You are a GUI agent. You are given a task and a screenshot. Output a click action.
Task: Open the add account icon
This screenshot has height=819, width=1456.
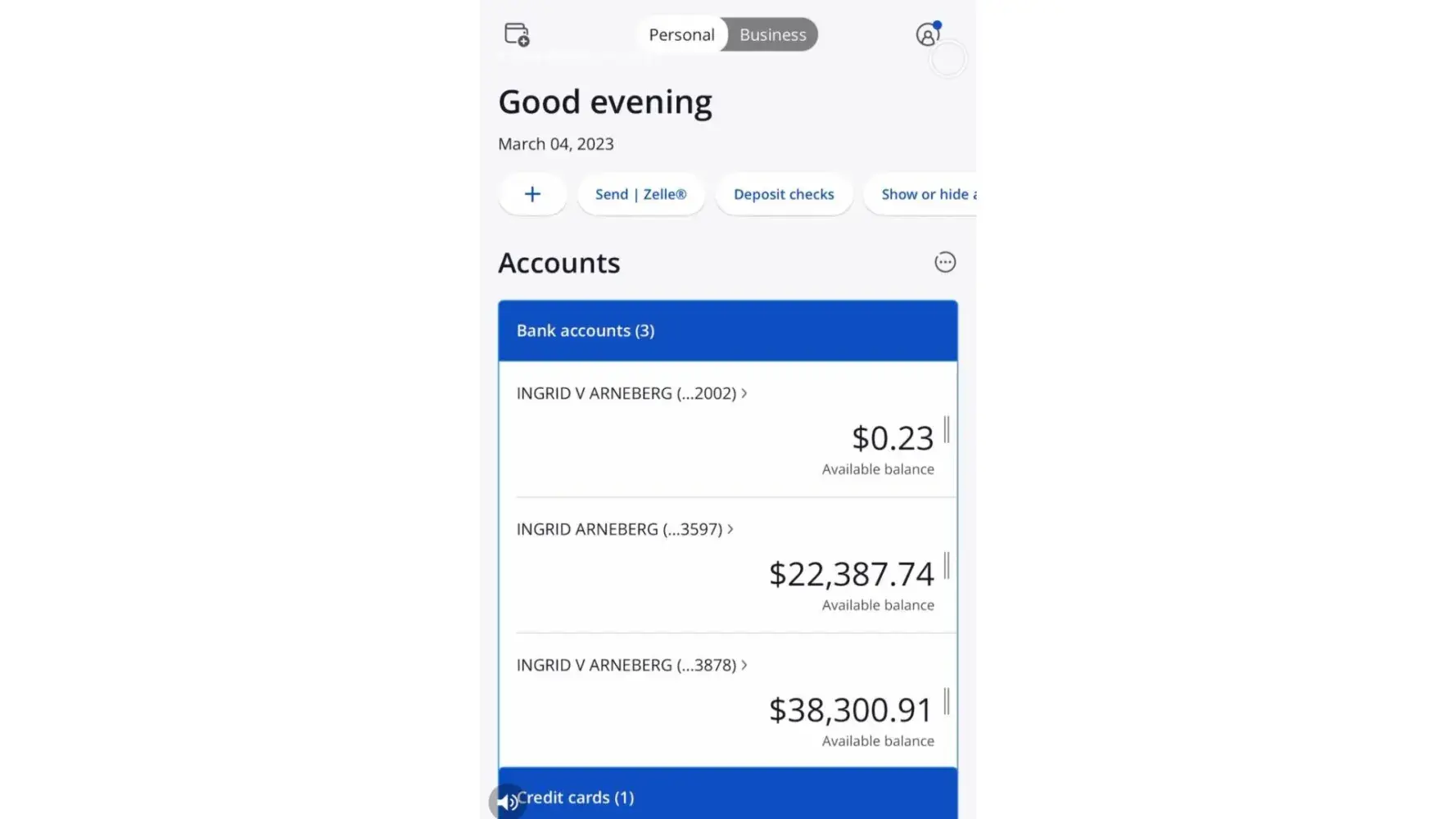coord(517,34)
